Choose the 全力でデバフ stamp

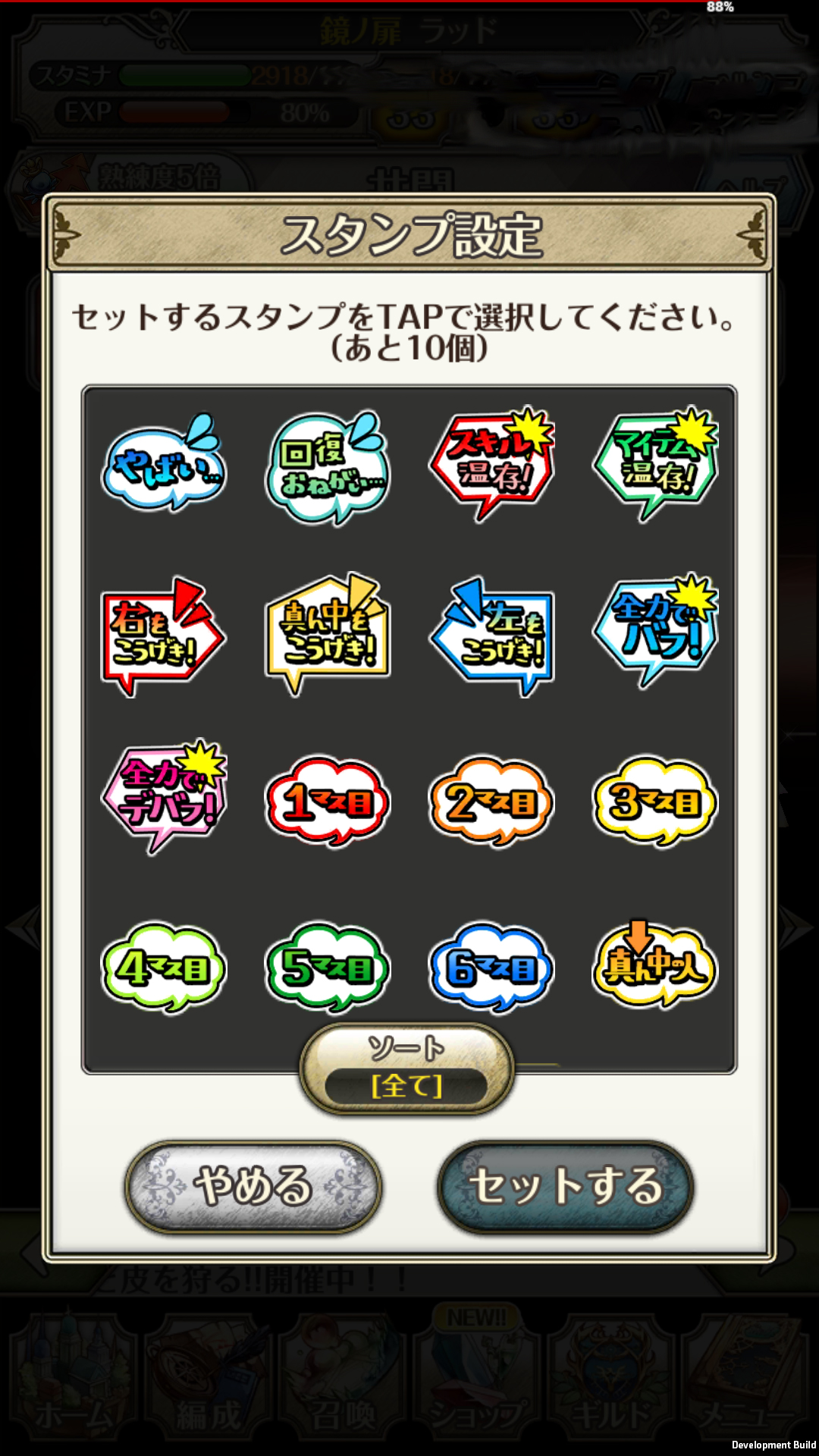coord(165,796)
